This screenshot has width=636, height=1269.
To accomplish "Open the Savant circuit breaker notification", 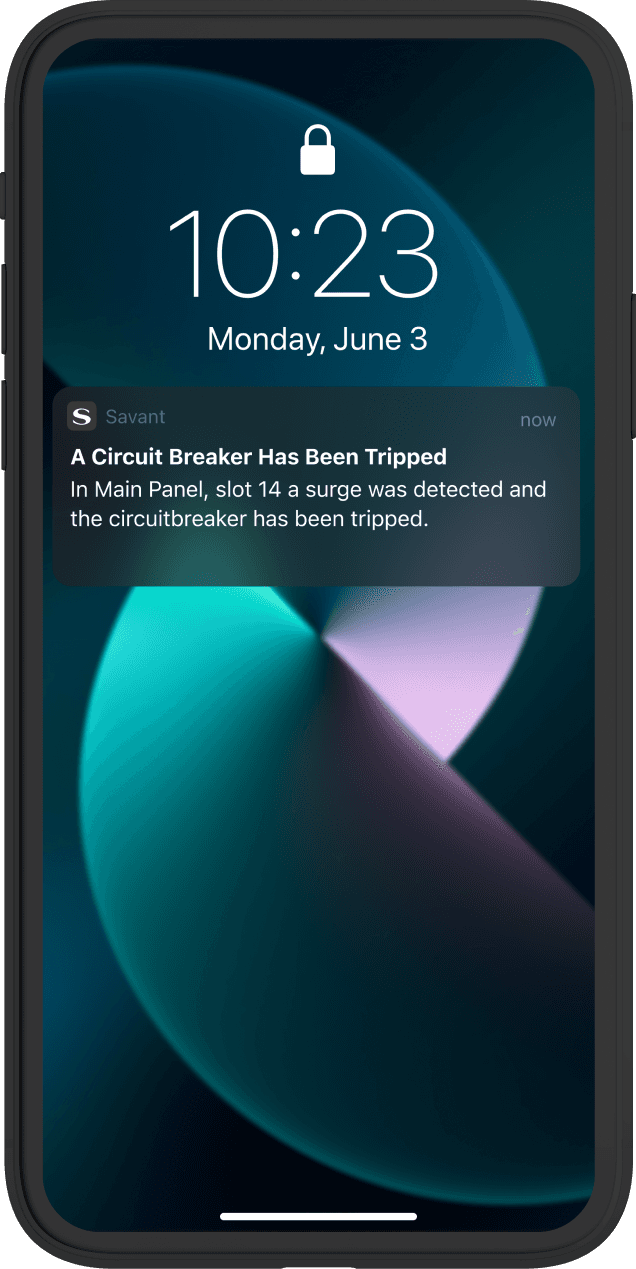I will click(316, 487).
